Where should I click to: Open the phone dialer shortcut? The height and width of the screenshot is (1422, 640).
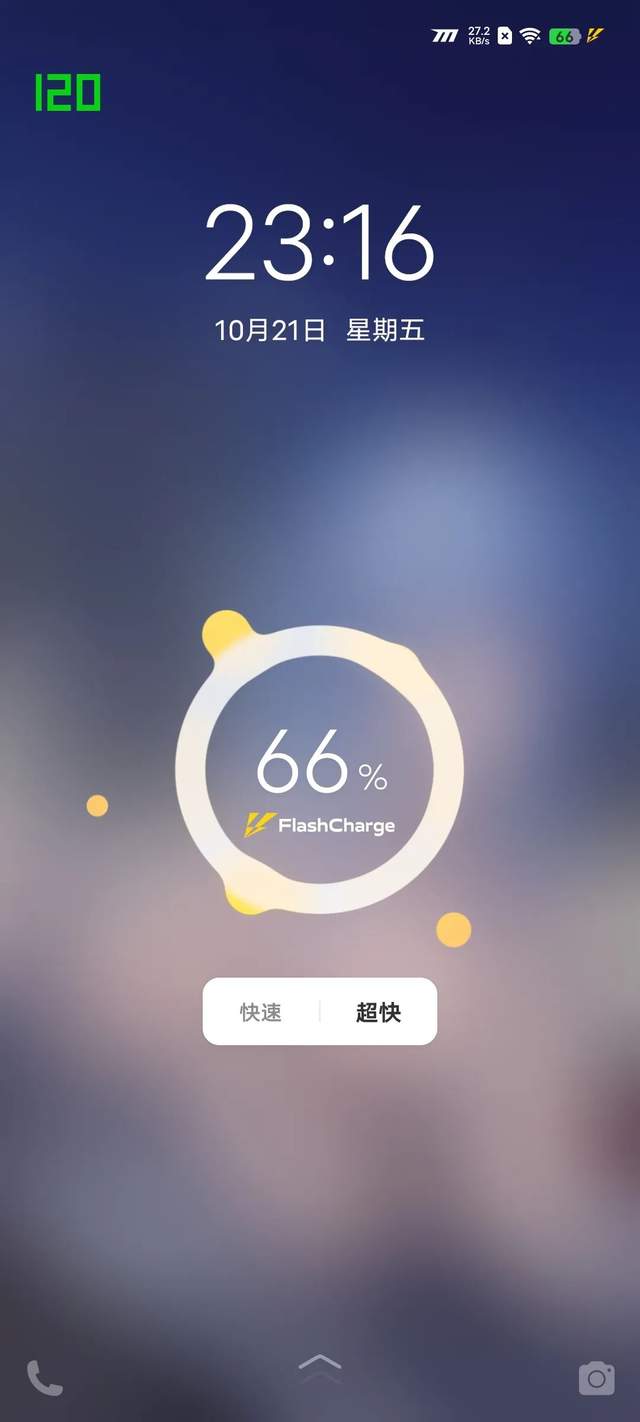pyautogui.click(x=44, y=1378)
